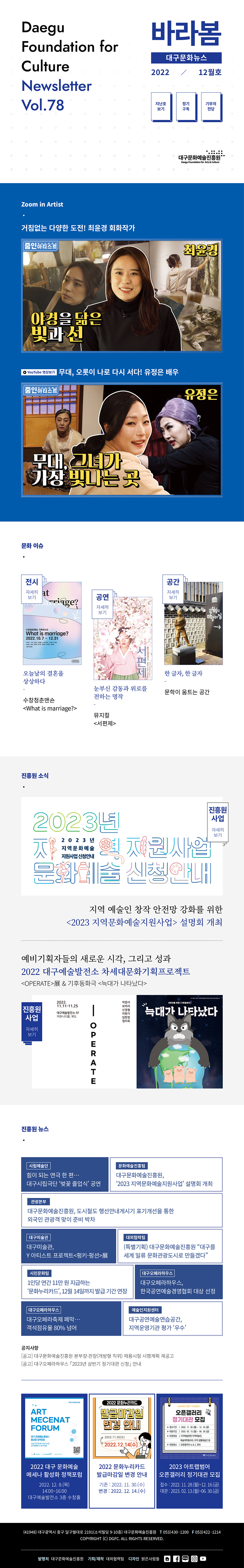The height and width of the screenshot is (1568, 244).
Task: Tap the YouTube 영상보기 badge
Action: coord(39,372)
